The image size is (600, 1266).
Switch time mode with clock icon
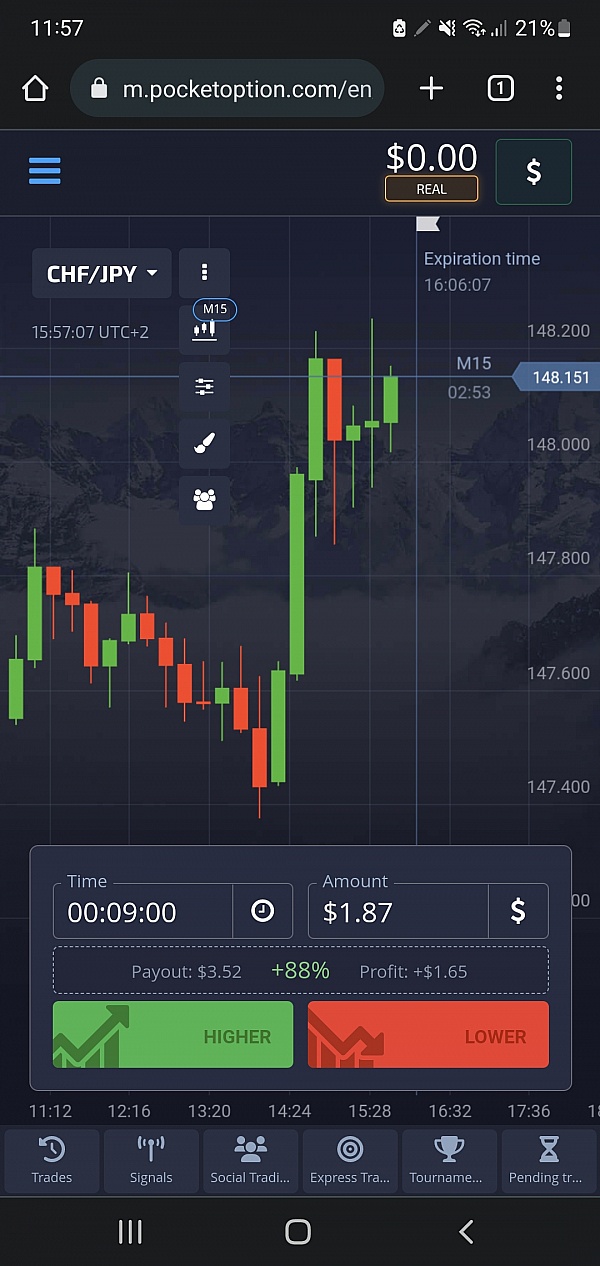262,911
